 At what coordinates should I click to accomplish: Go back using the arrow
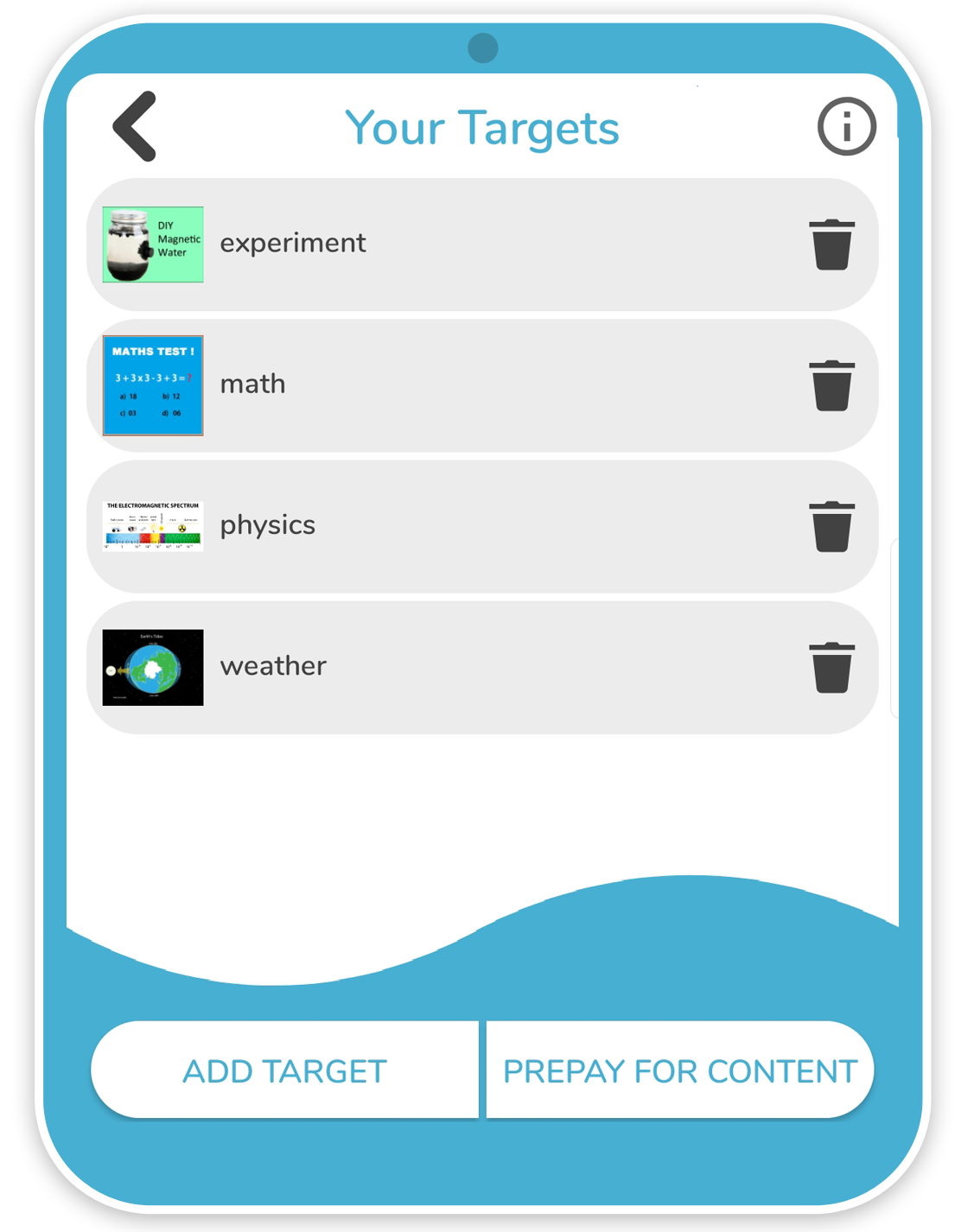pyautogui.click(x=136, y=126)
